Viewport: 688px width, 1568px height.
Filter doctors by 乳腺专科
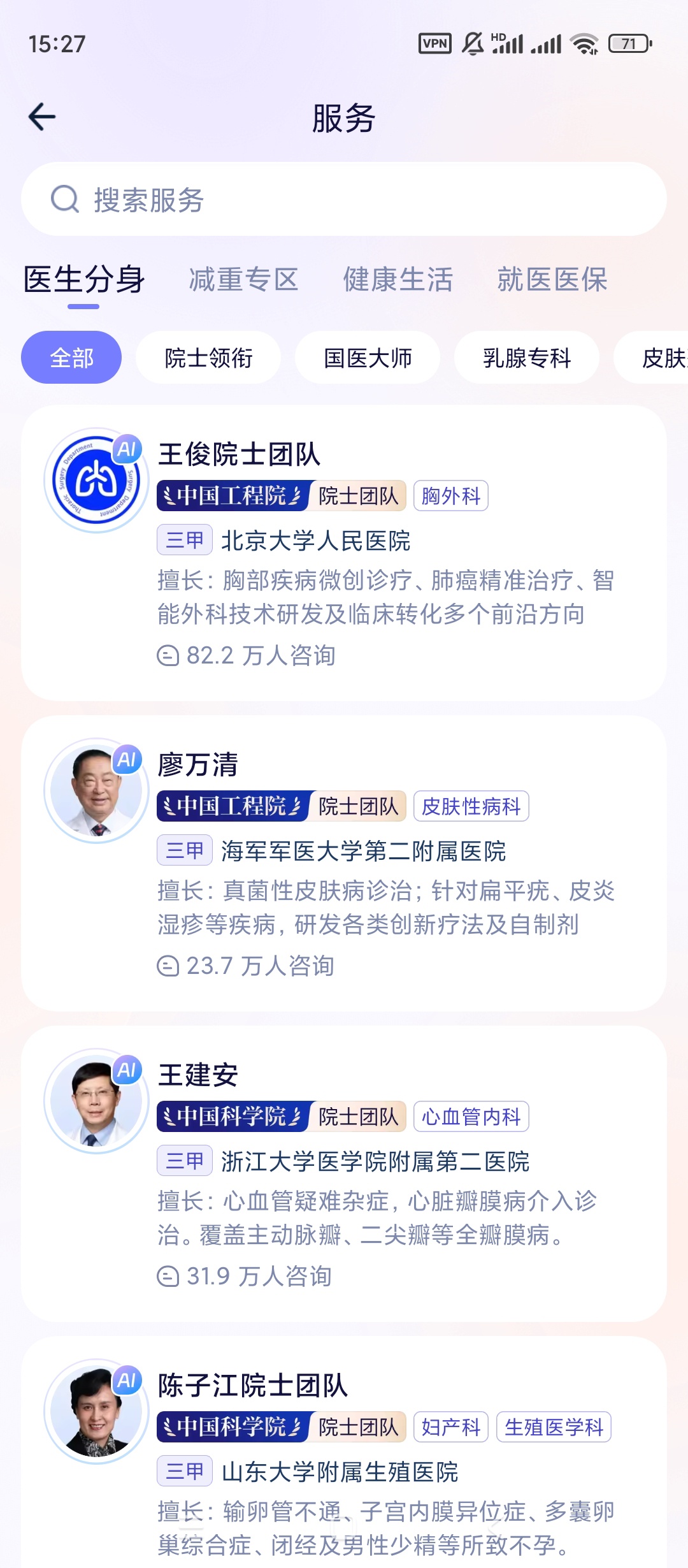(x=527, y=358)
